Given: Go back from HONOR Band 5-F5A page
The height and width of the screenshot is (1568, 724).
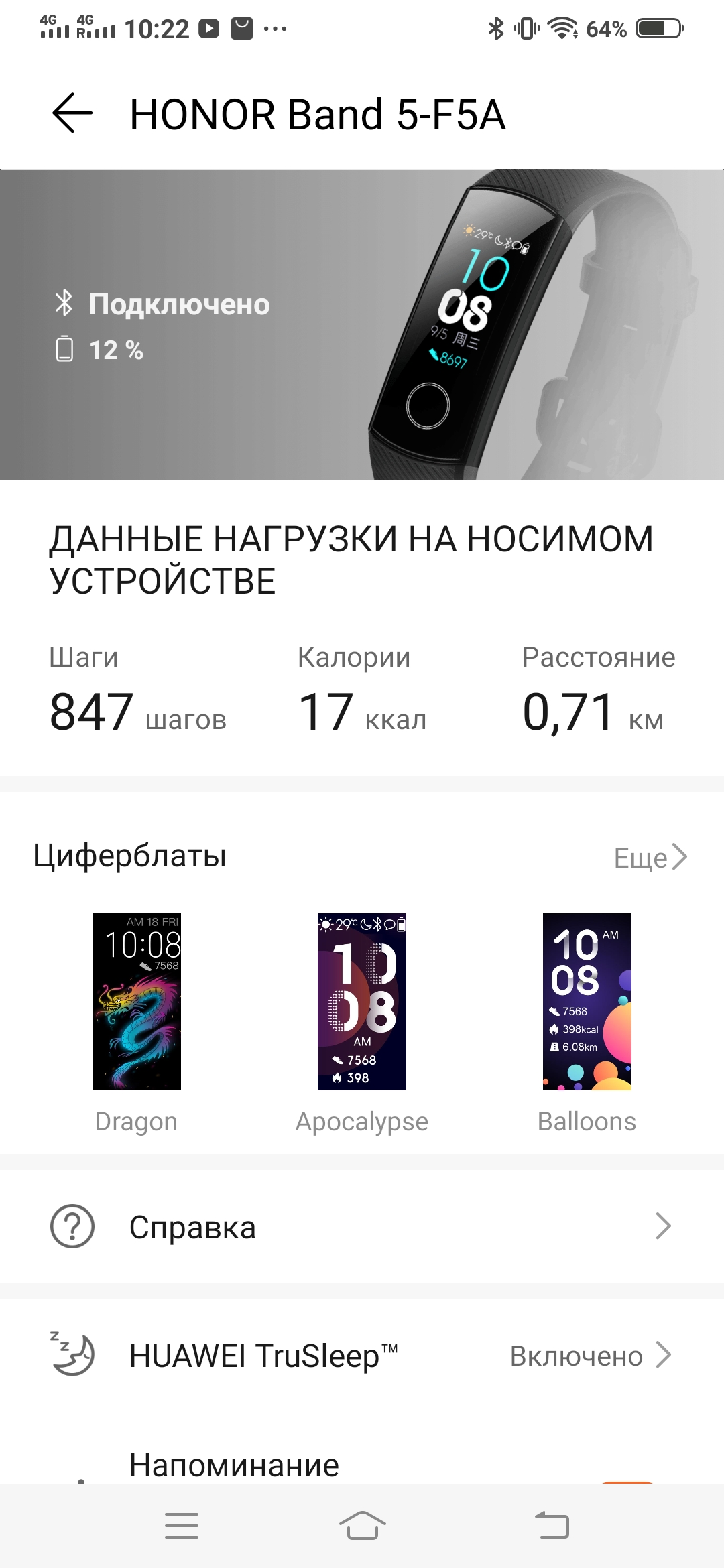Looking at the screenshot, I should [x=72, y=114].
